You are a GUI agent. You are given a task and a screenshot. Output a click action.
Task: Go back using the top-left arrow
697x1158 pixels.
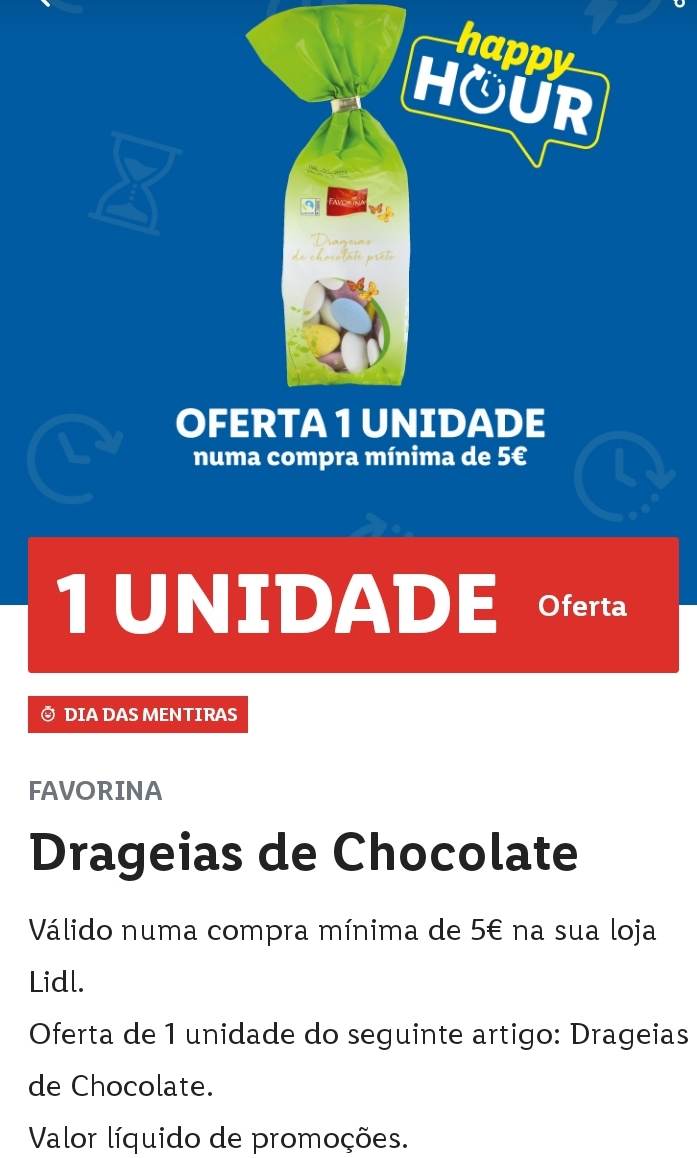pos(42,4)
